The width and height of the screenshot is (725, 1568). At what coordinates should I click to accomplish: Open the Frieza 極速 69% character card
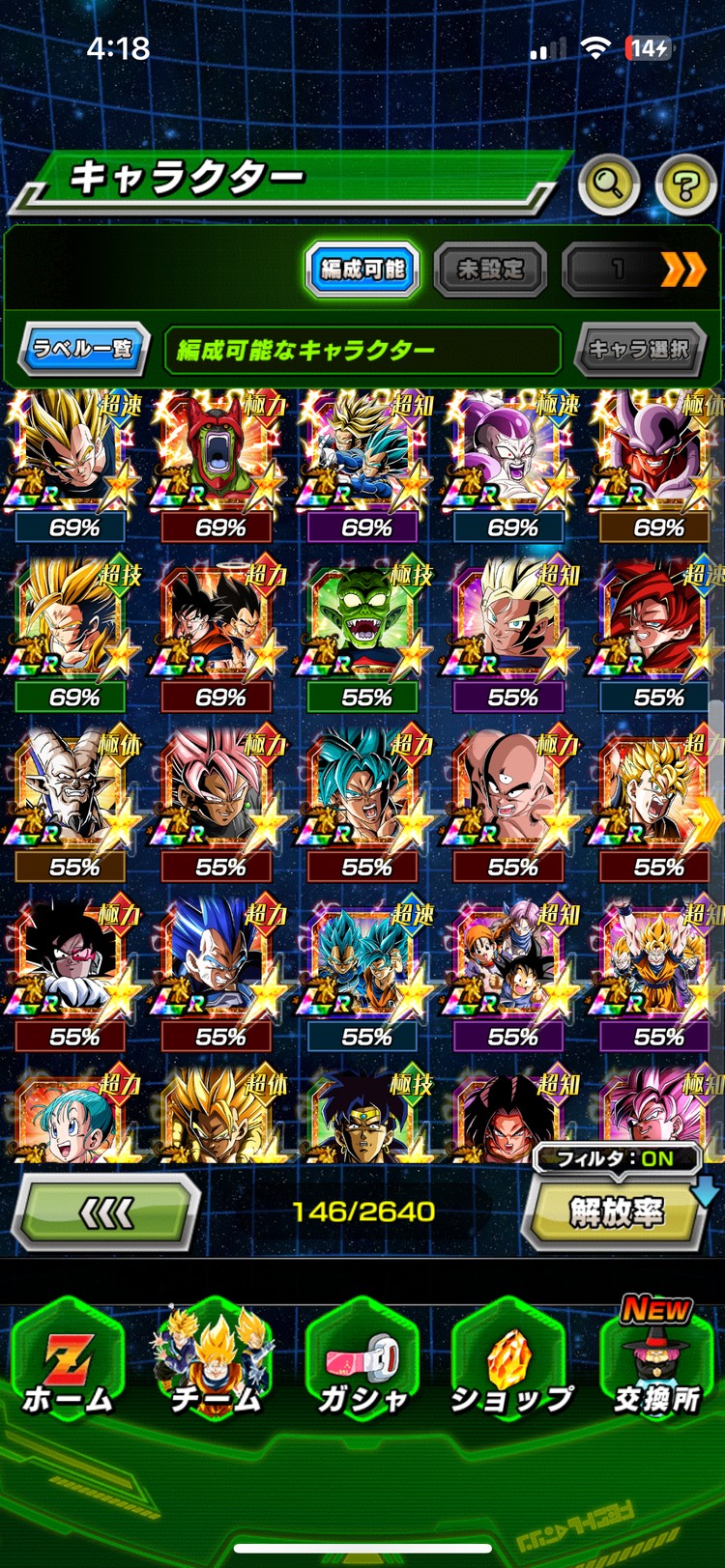click(x=512, y=454)
